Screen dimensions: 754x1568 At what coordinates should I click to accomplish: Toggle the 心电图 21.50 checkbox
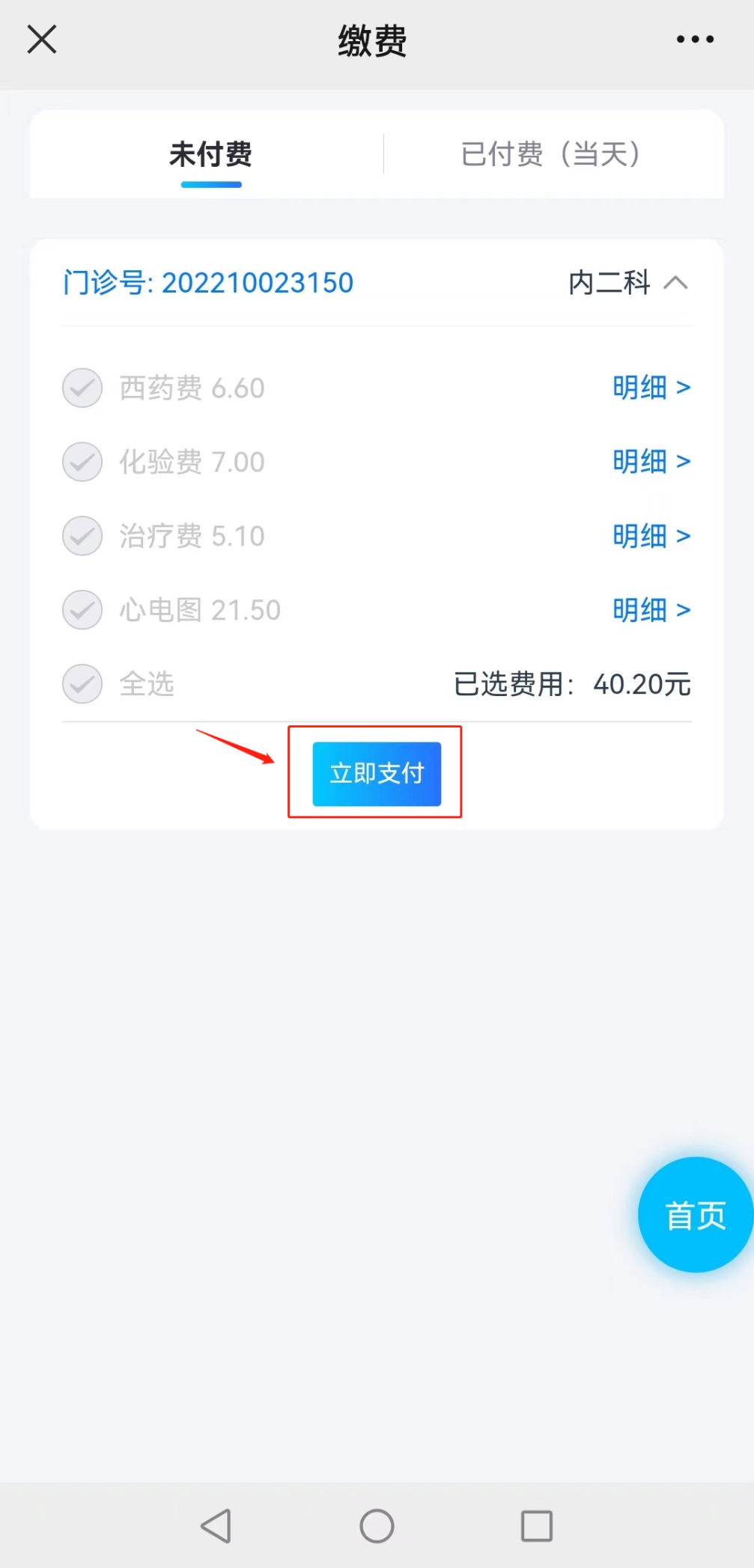pos(82,610)
